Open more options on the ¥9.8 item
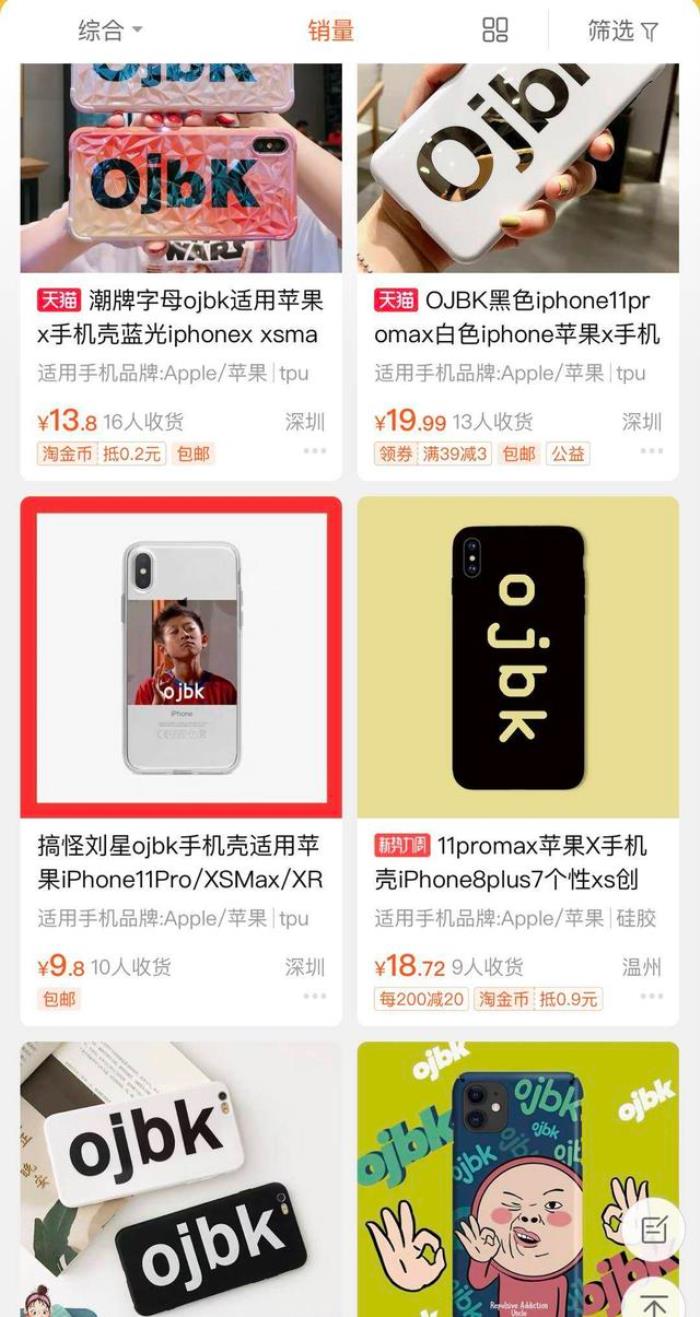 315,996
